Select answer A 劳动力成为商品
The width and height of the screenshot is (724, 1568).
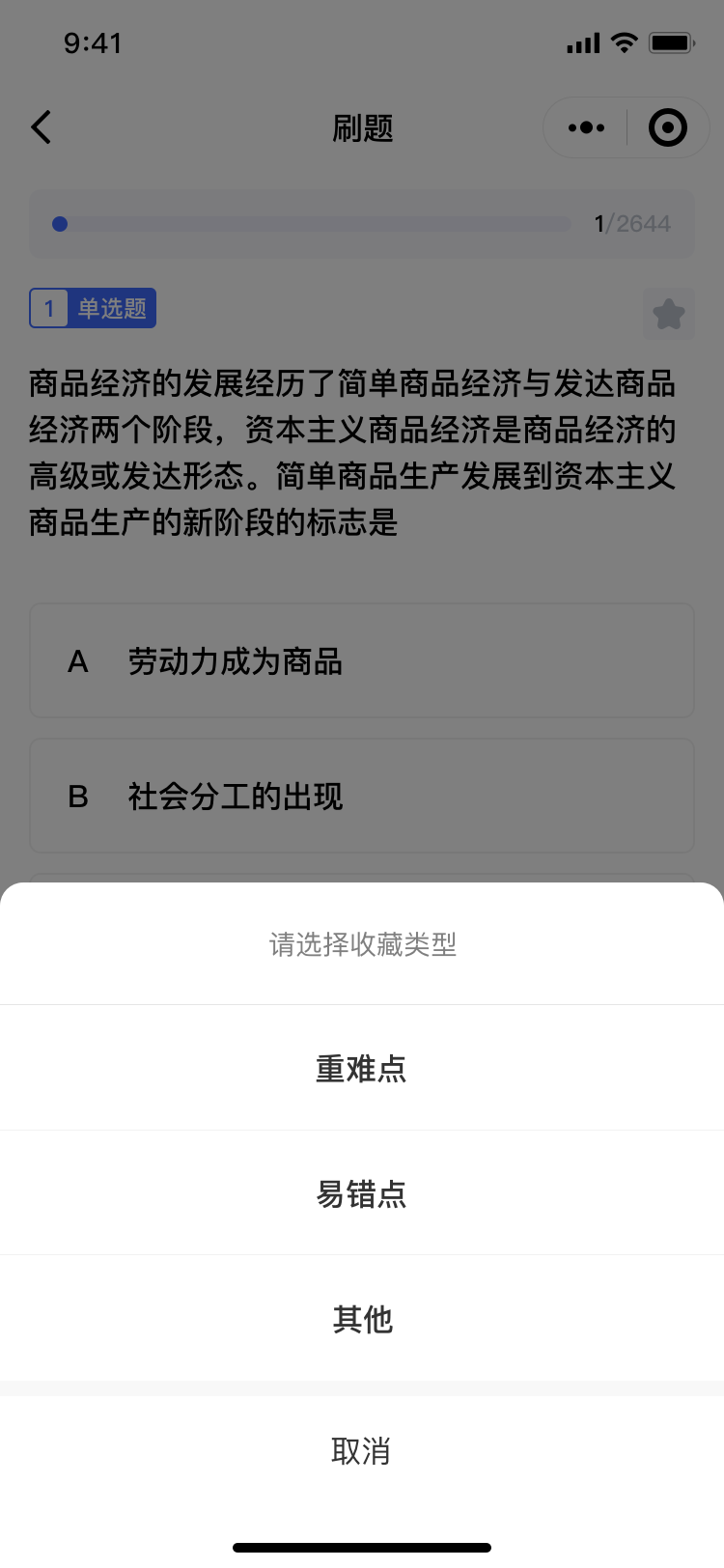coord(362,661)
